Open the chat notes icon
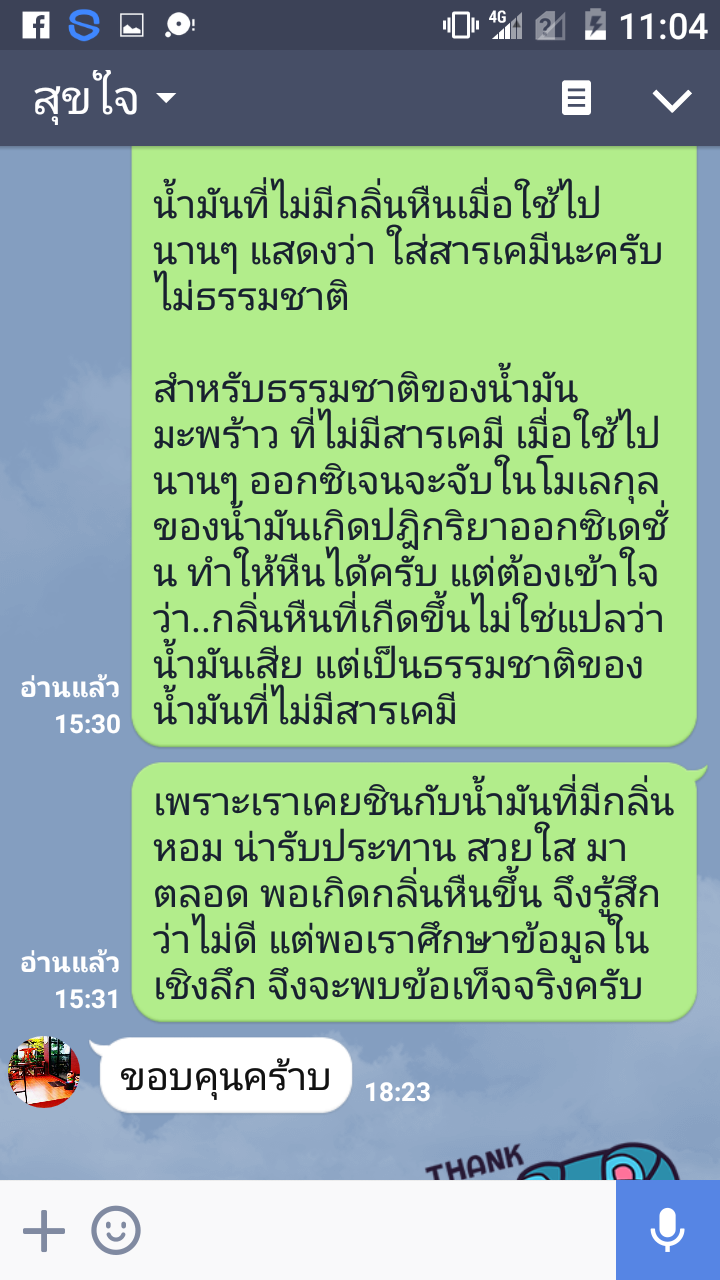Viewport: 720px width, 1280px height. pyautogui.click(x=576, y=99)
